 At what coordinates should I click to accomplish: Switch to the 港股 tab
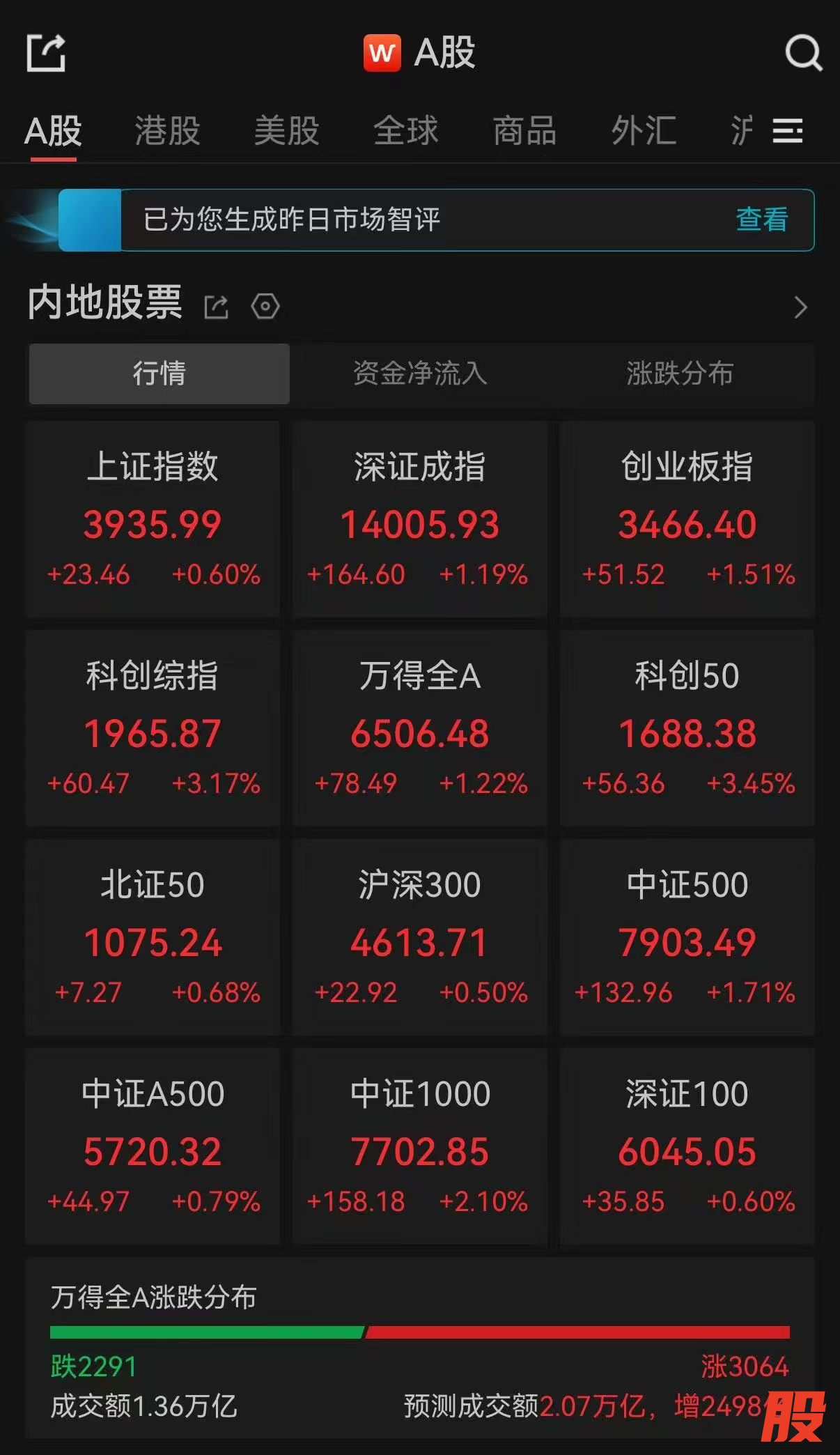click(x=167, y=131)
